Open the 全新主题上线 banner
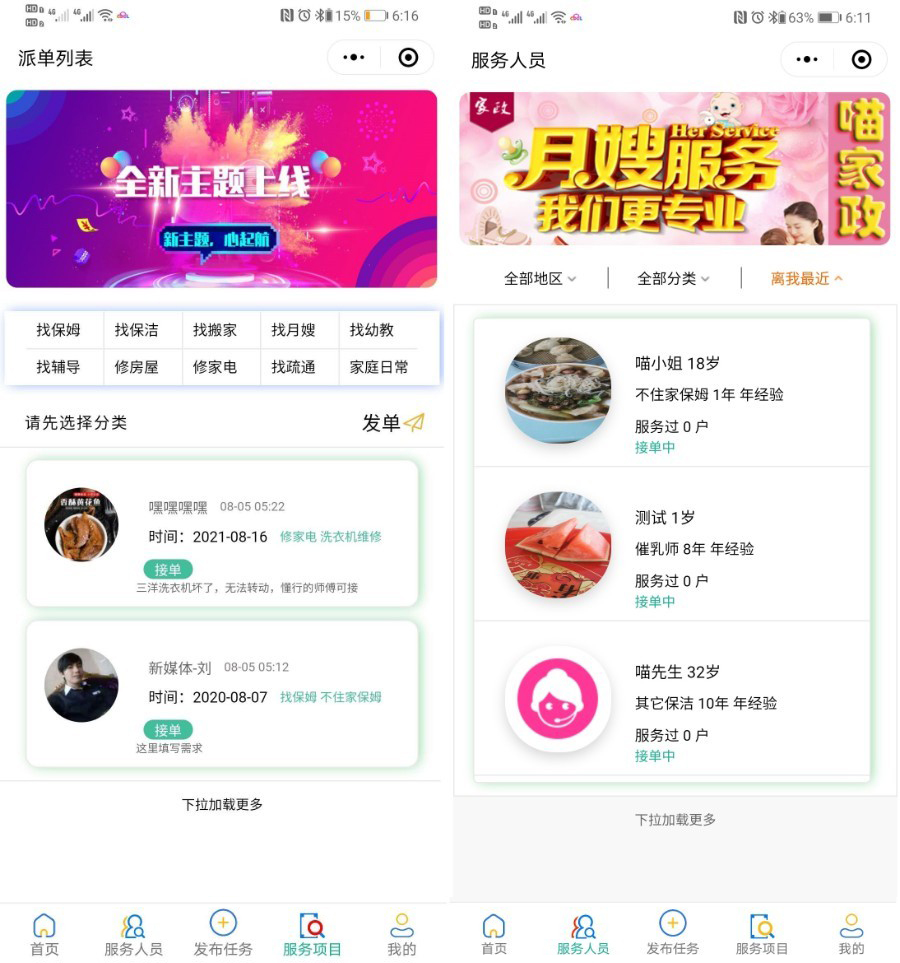Image resolution: width=900 pixels, height=963 pixels. point(222,189)
